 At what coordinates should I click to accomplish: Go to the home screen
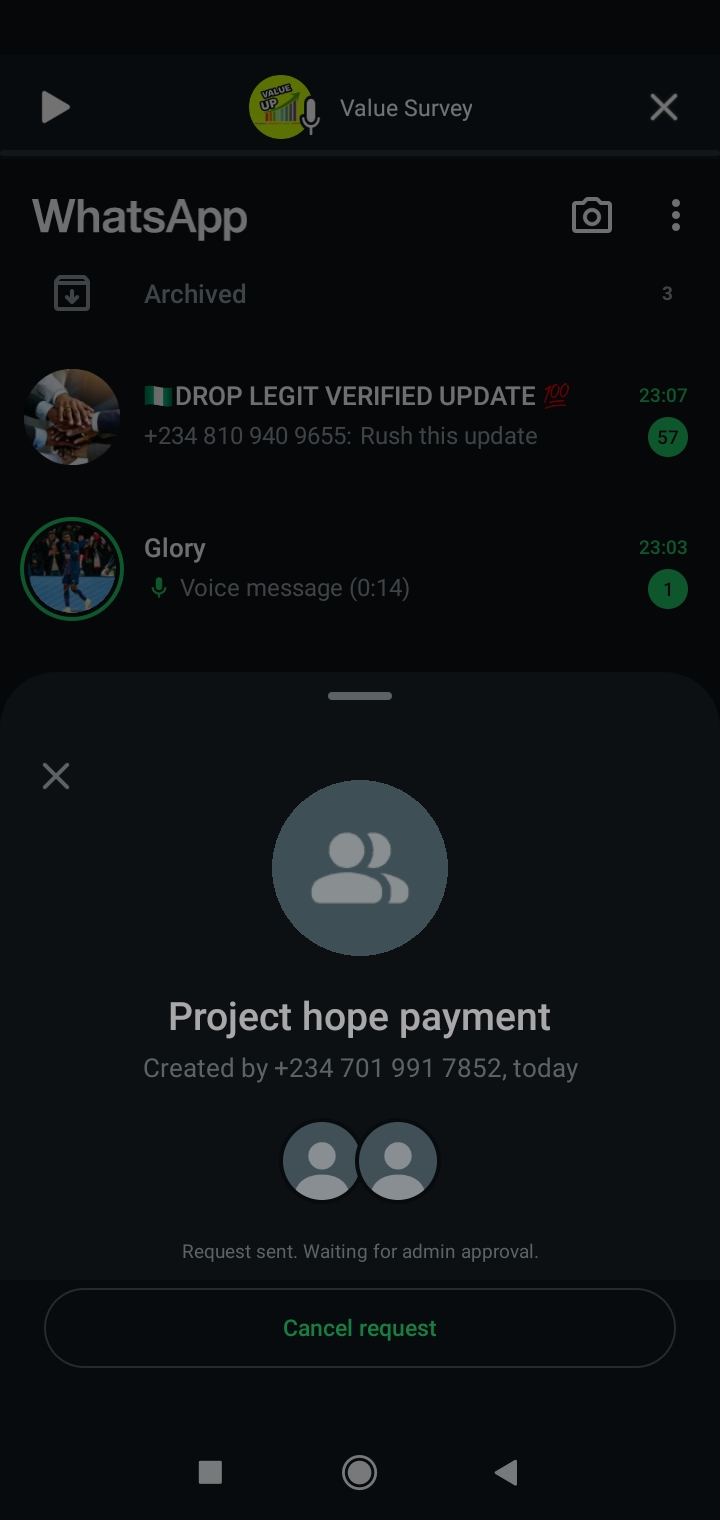point(359,1472)
